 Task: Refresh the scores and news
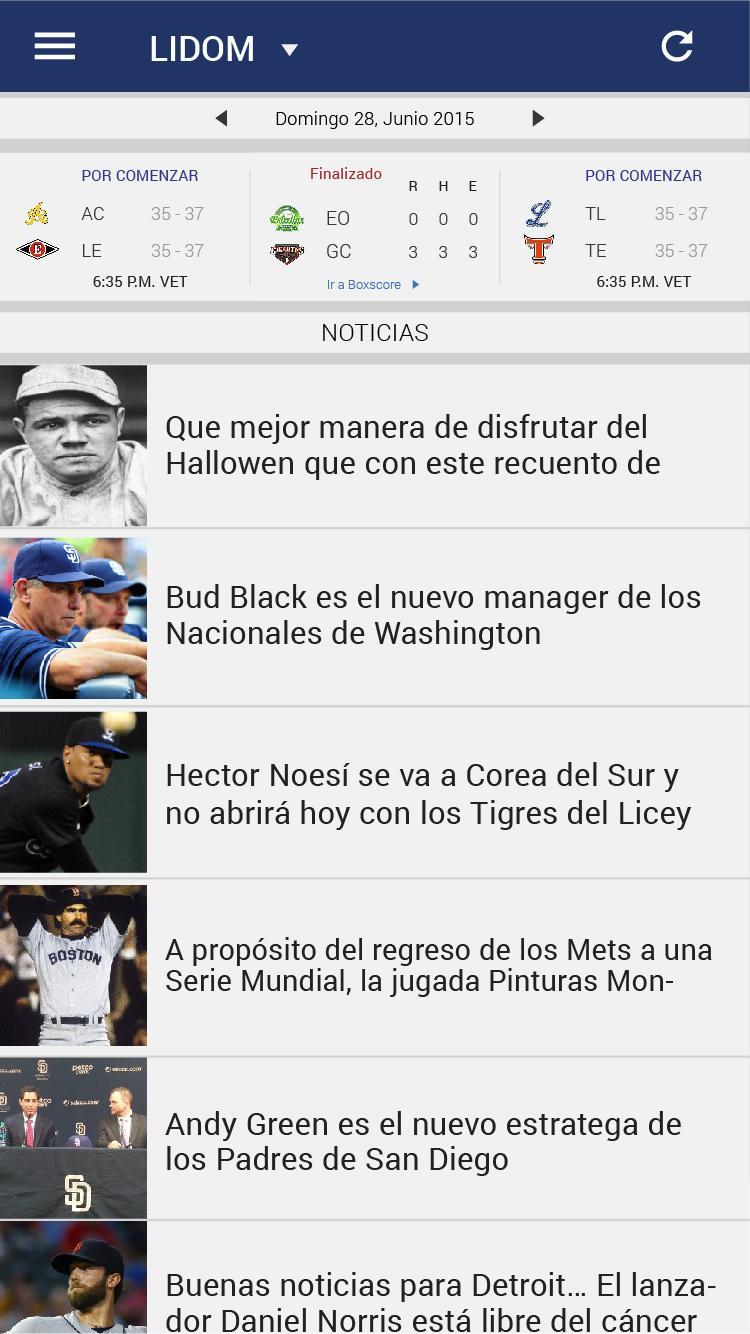[677, 46]
